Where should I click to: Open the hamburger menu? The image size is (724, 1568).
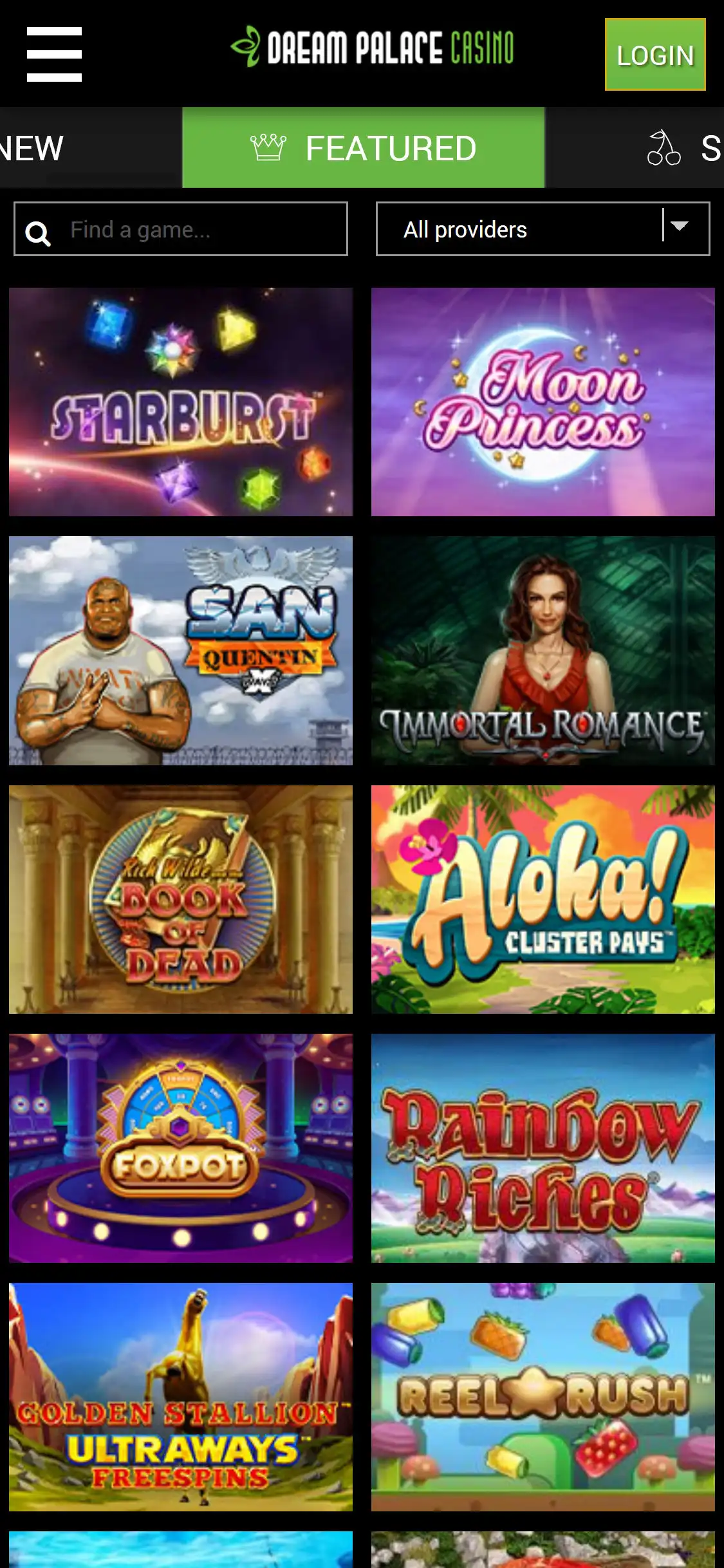(54, 54)
